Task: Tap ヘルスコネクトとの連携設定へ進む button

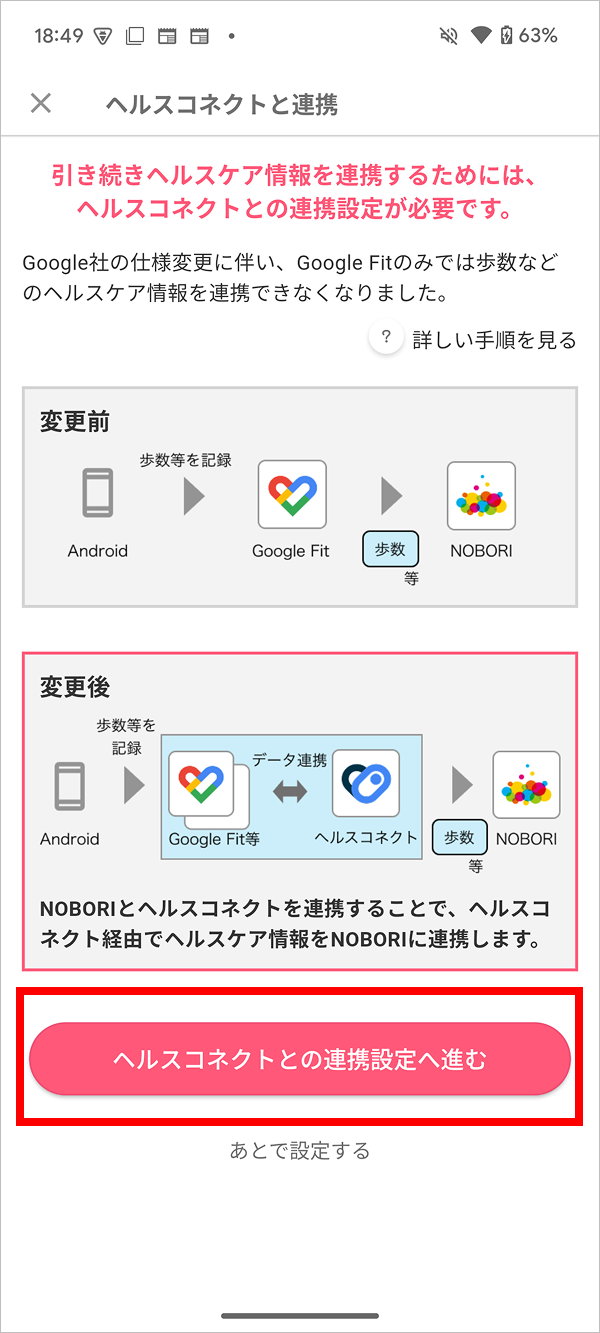Action: [300, 1059]
